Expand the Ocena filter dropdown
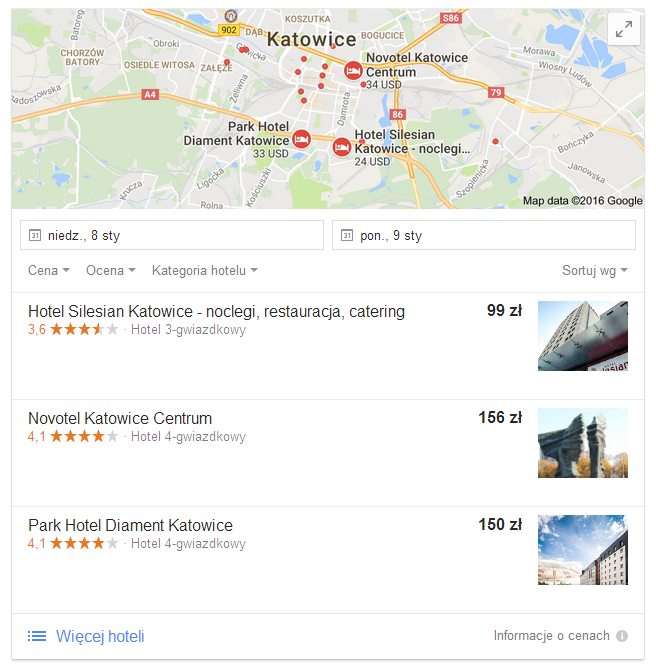 pos(110,270)
